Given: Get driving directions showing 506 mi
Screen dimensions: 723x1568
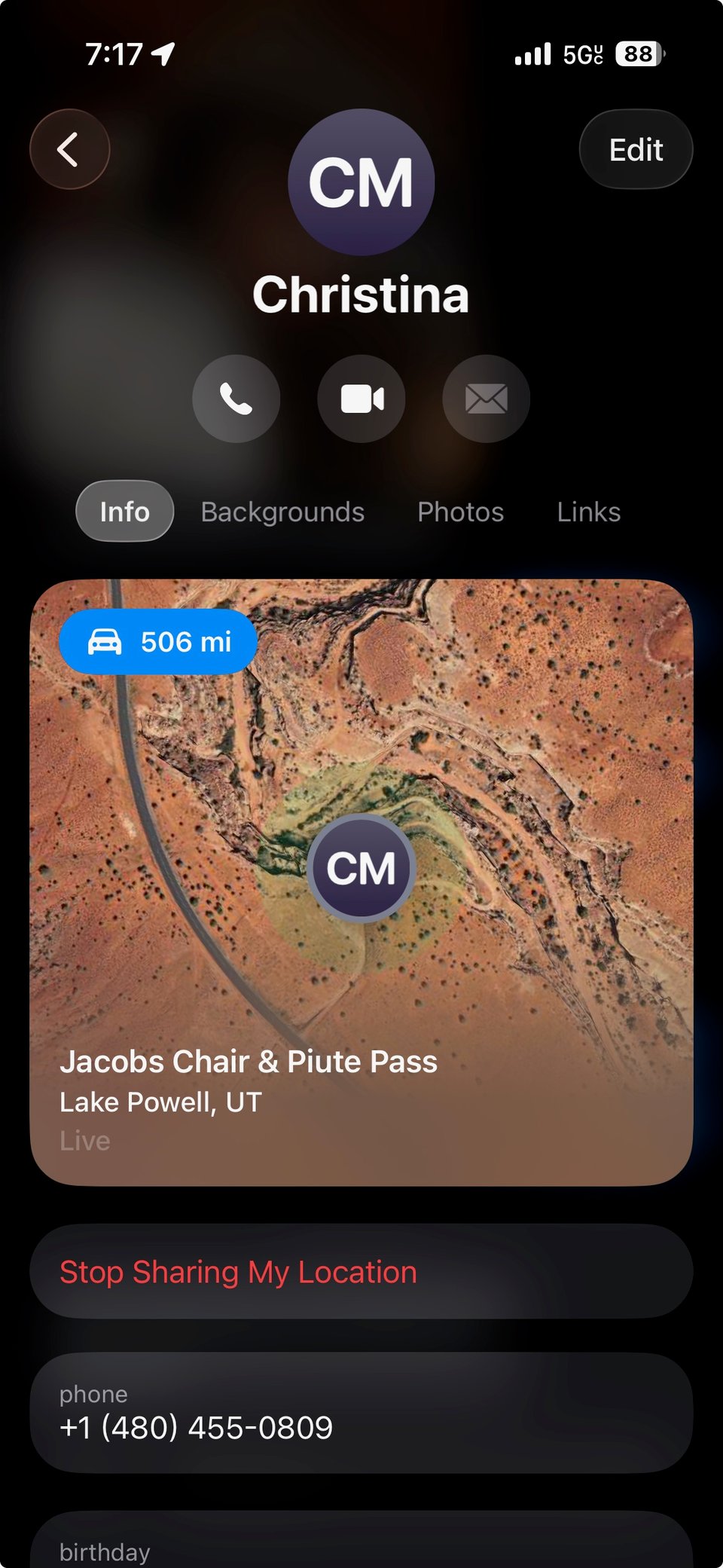Looking at the screenshot, I should 159,642.
